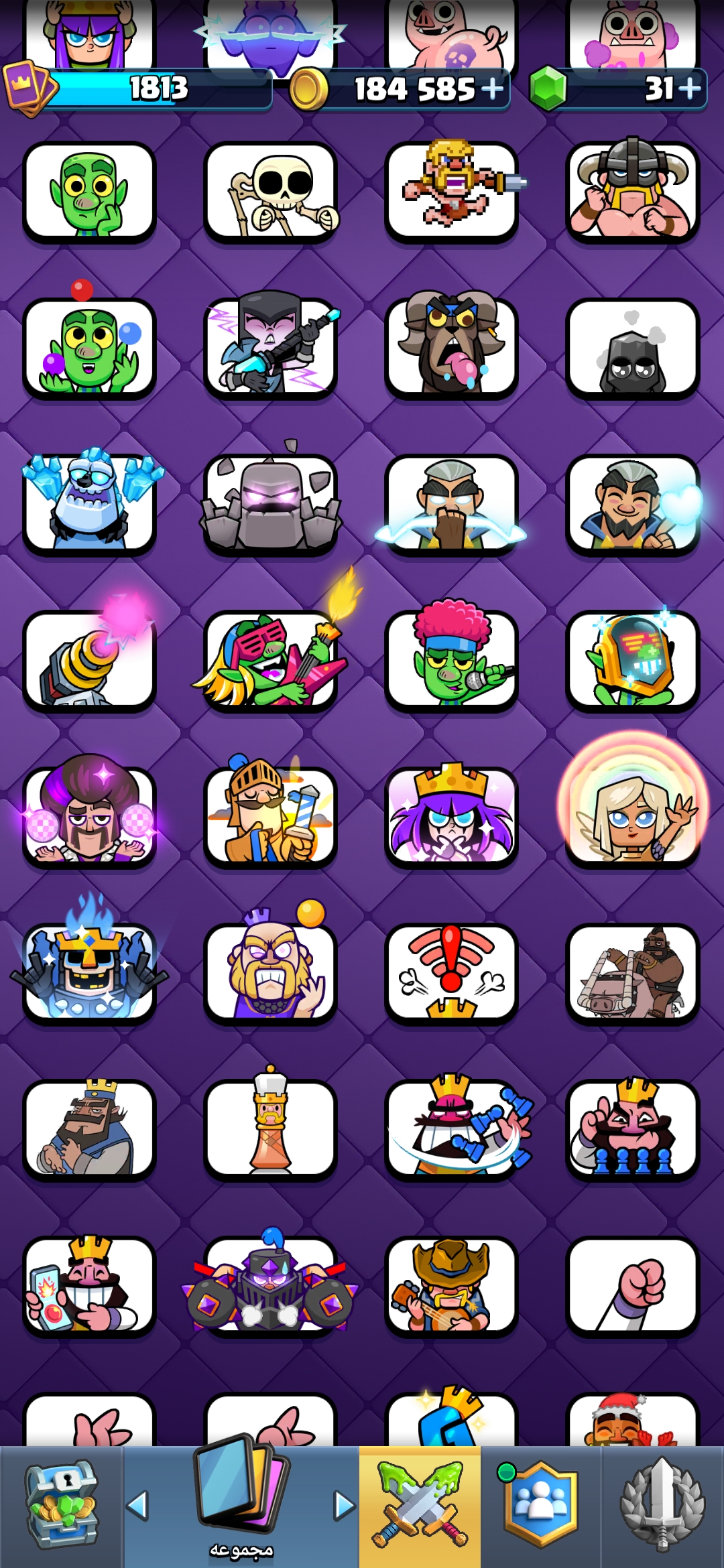Buy gems with the plus button

(x=690, y=88)
